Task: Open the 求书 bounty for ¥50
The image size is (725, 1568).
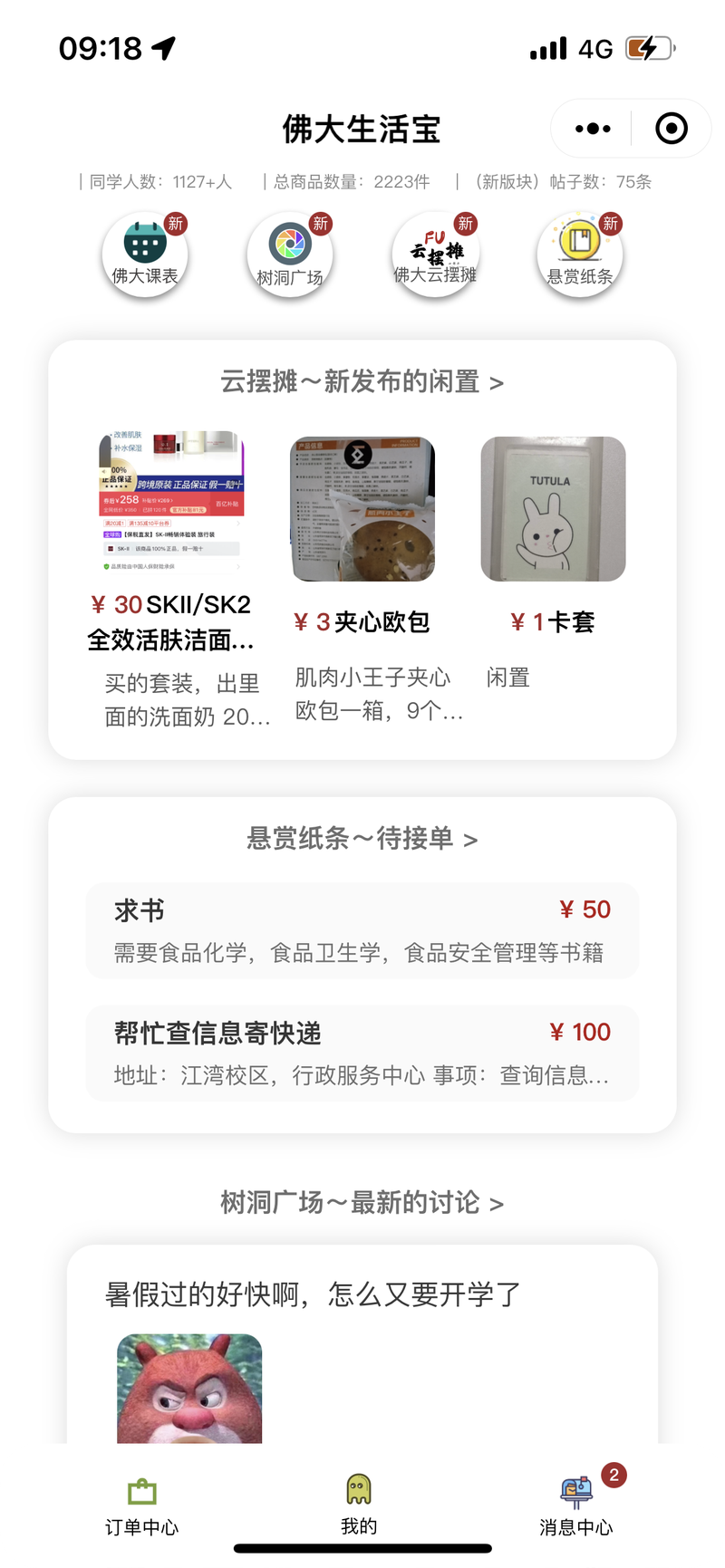Action: click(x=362, y=931)
